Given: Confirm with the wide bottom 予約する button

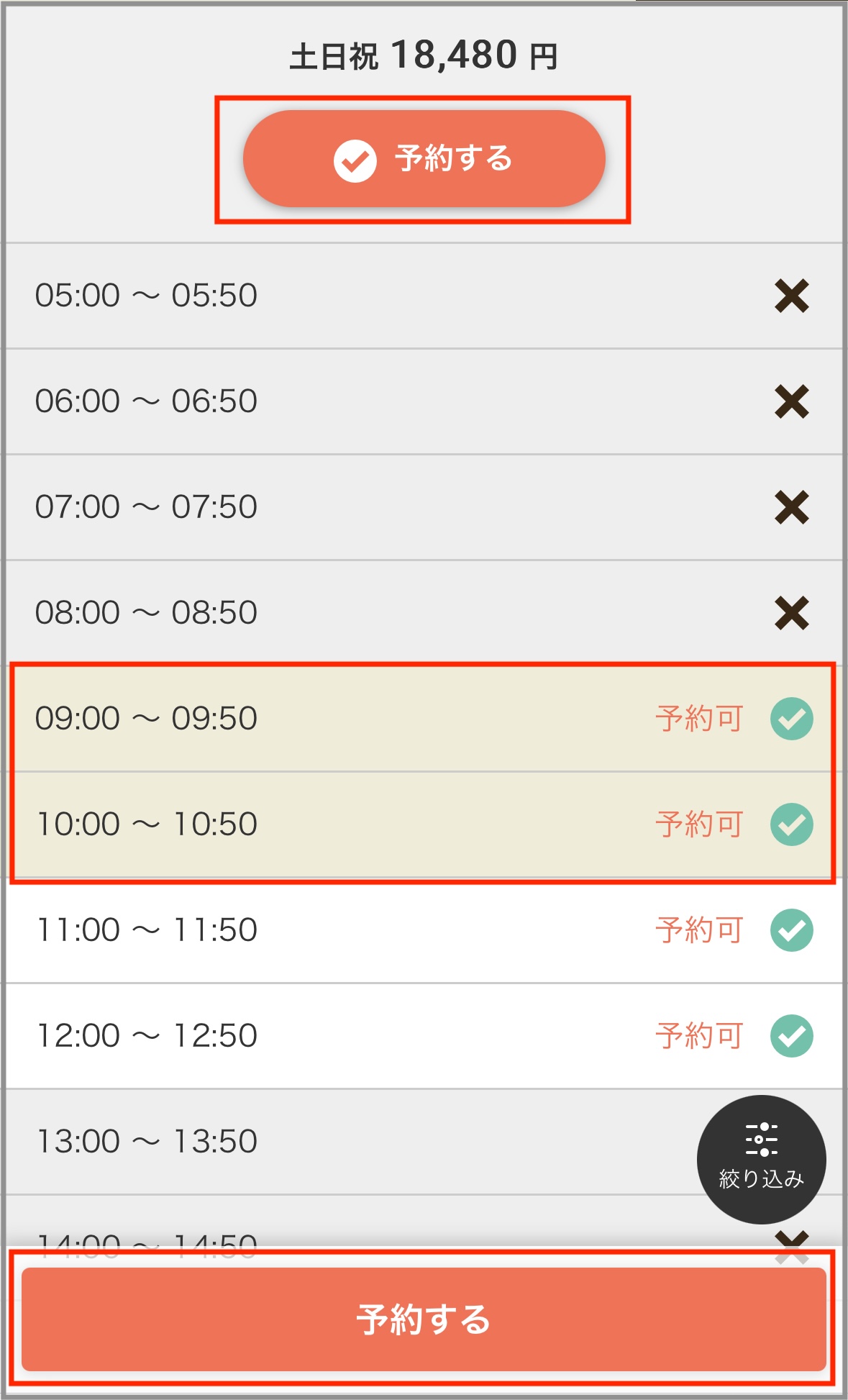Looking at the screenshot, I should 424,1319.
